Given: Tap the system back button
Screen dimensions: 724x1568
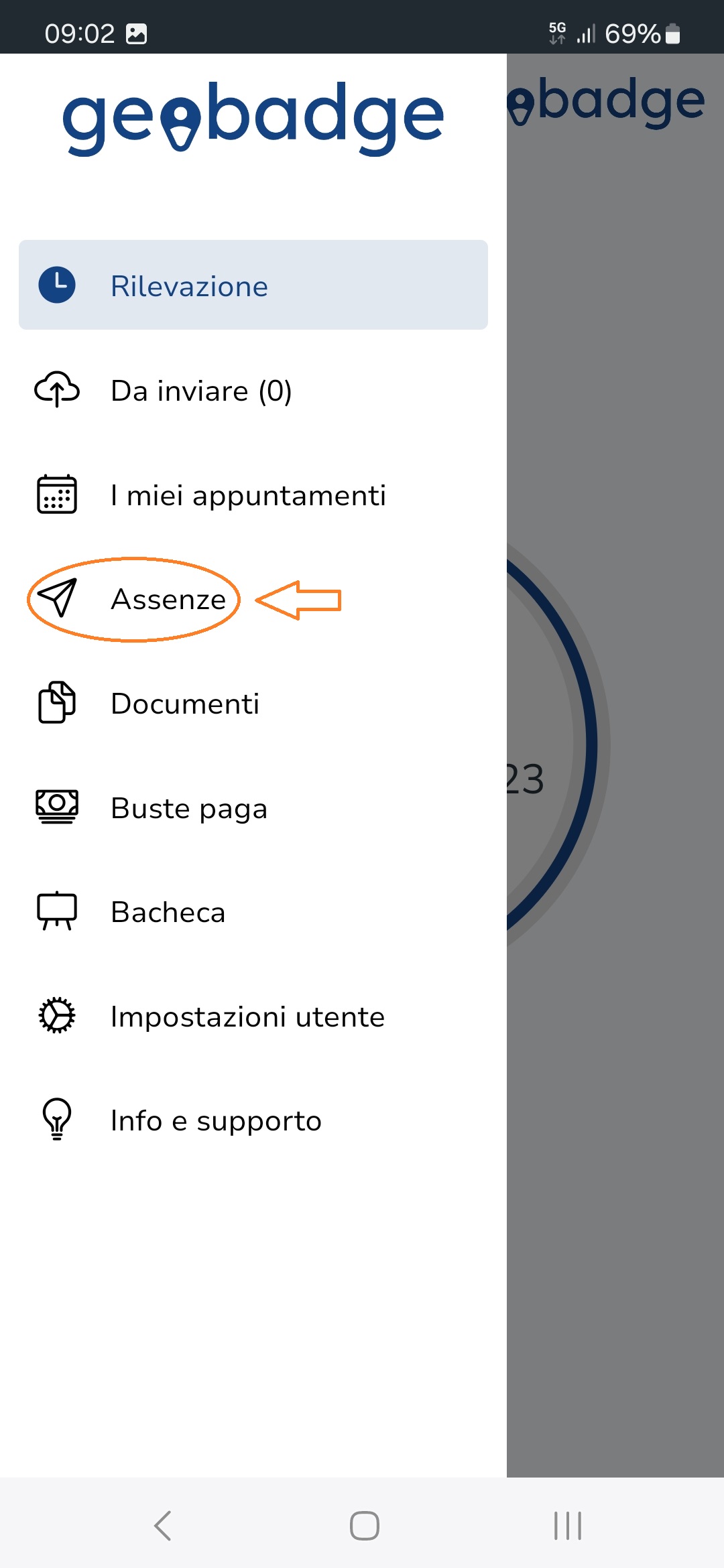Looking at the screenshot, I should [x=163, y=1526].
